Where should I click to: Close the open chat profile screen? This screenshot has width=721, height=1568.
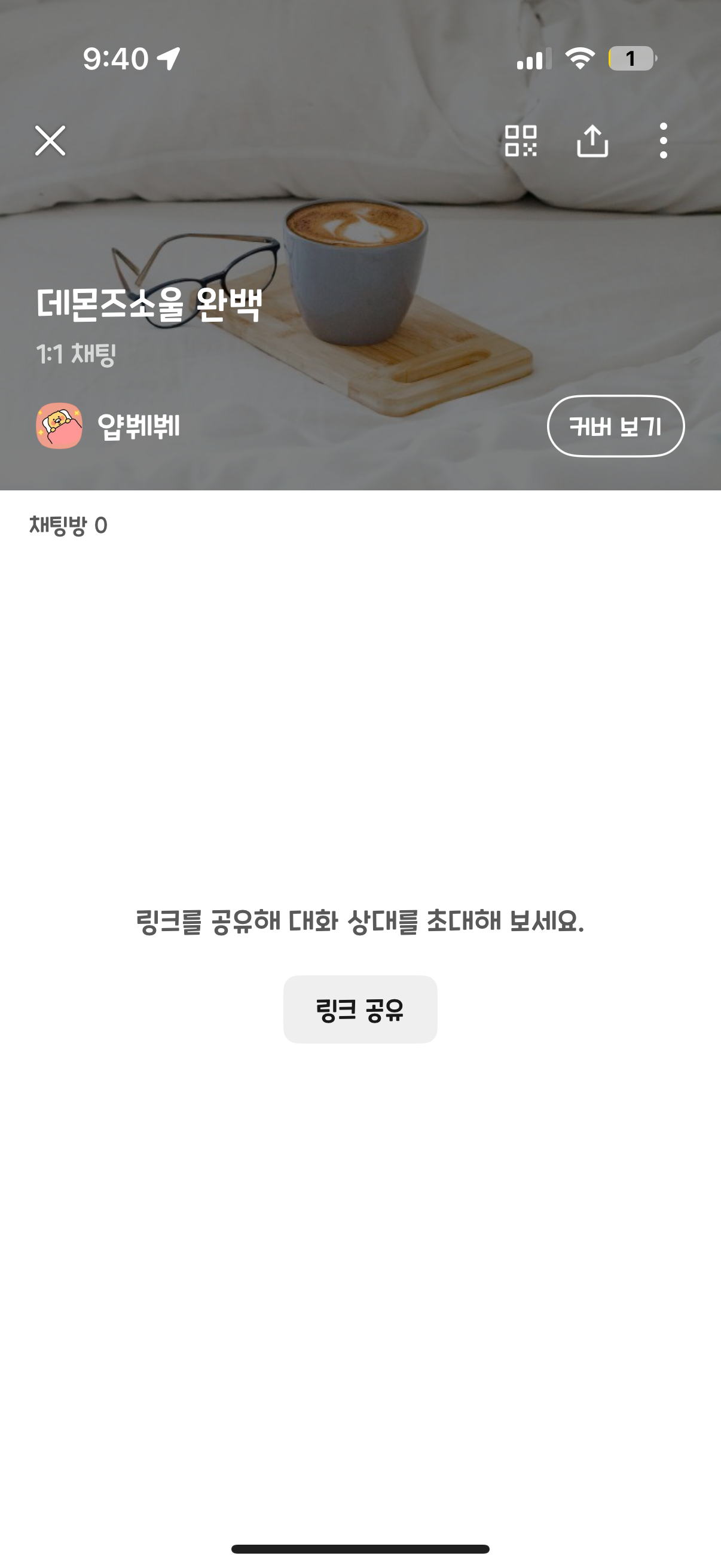coord(50,141)
